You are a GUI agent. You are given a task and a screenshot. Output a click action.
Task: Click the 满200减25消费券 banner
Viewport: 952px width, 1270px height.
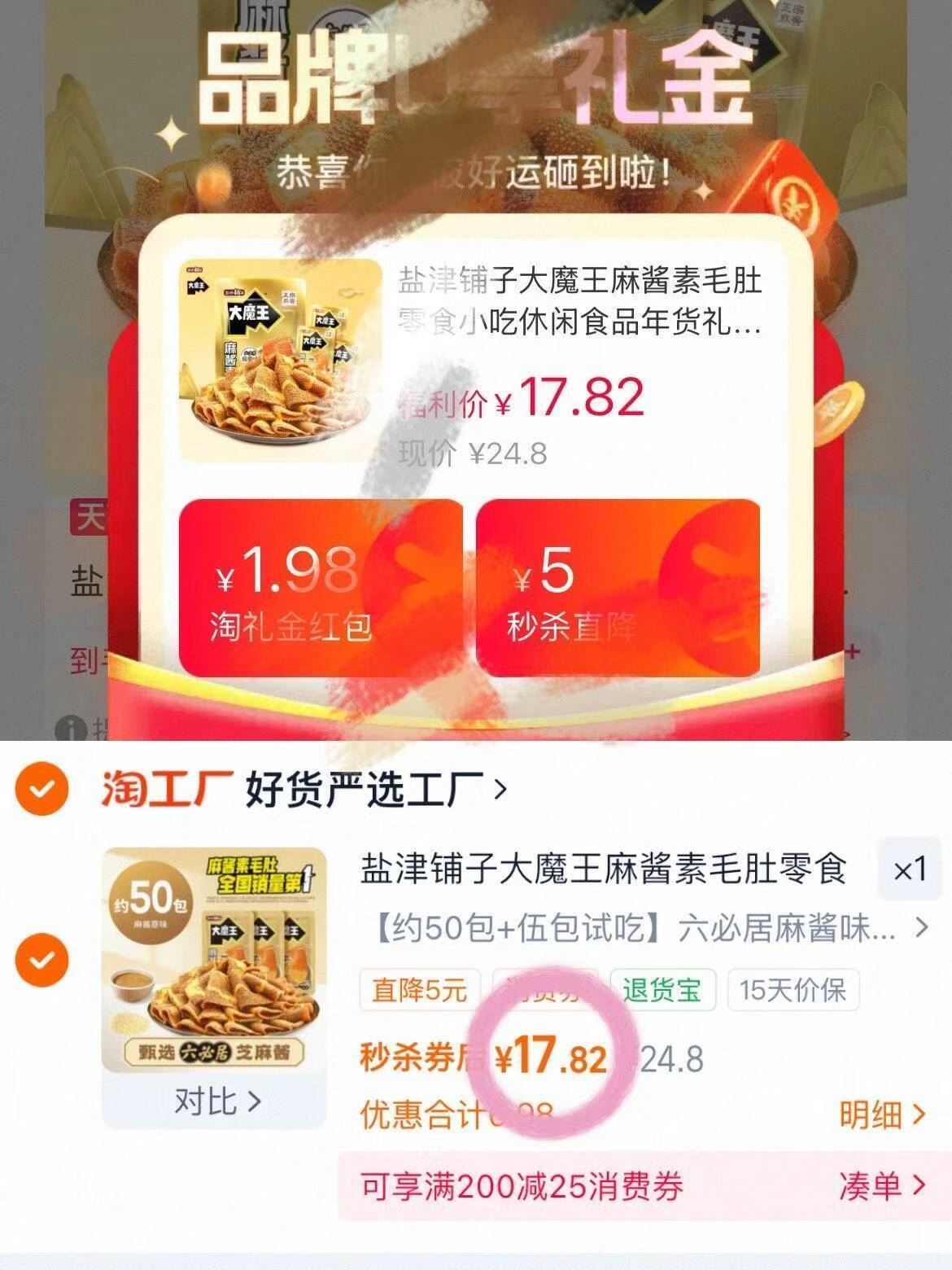tap(521, 1189)
